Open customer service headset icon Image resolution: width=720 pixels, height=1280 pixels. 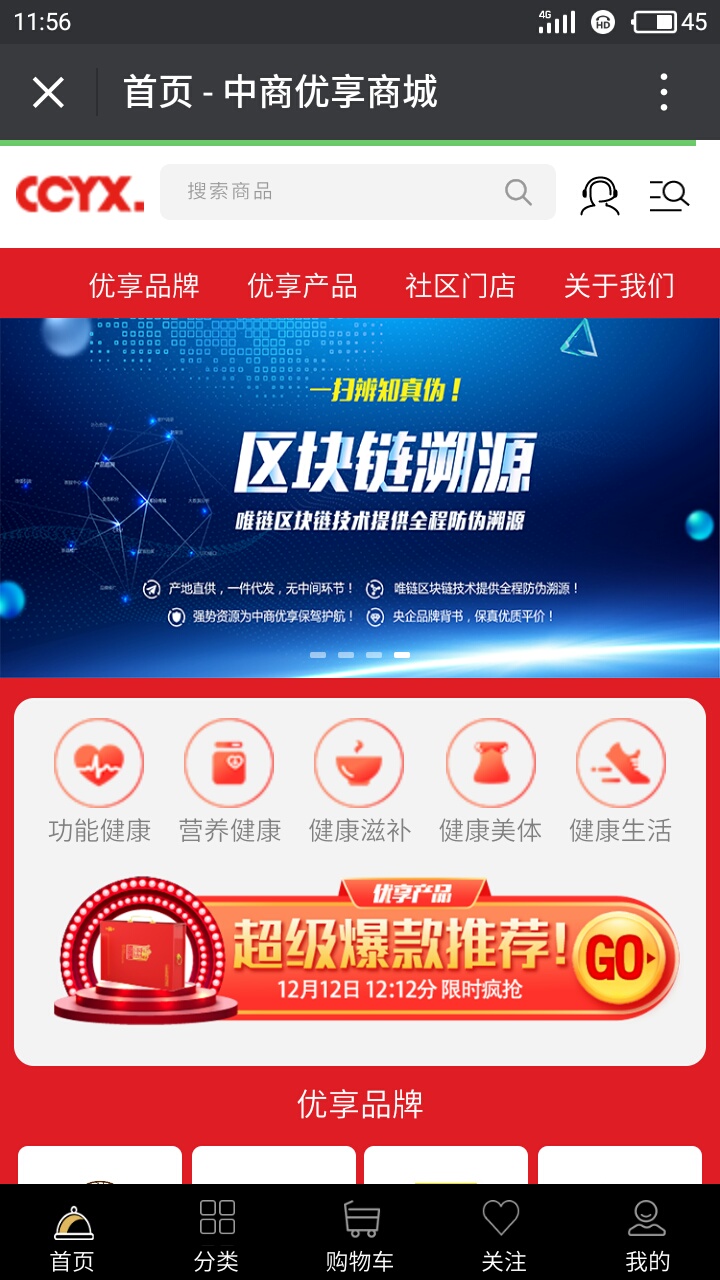pyautogui.click(x=600, y=194)
